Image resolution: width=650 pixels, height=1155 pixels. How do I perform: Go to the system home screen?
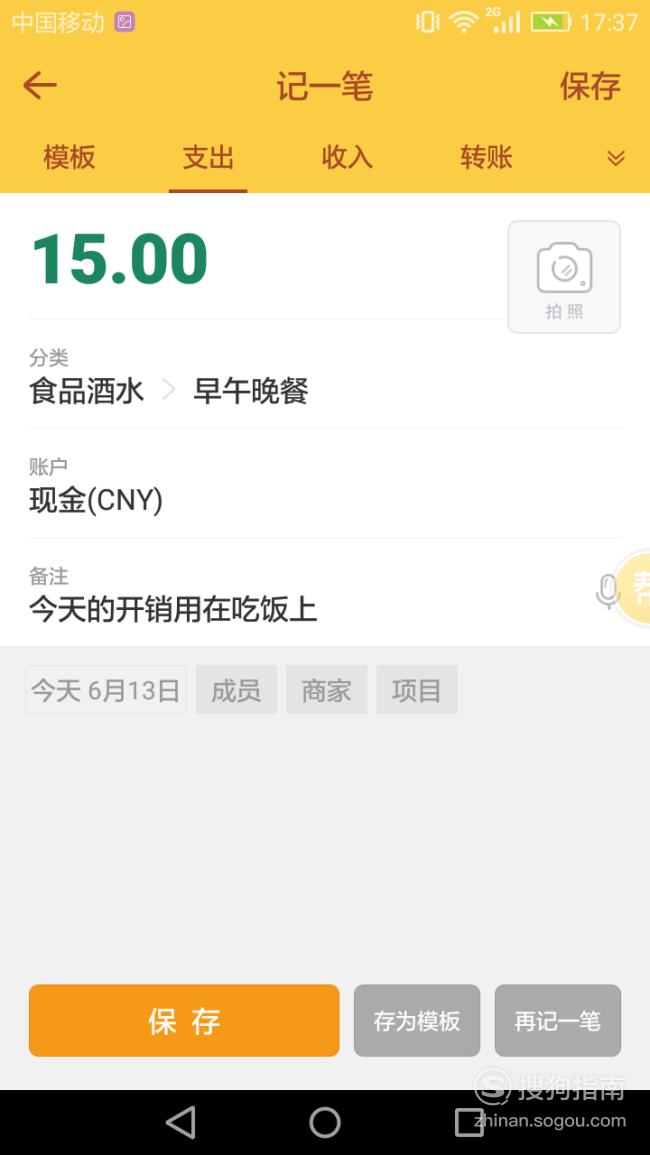pos(324,1123)
